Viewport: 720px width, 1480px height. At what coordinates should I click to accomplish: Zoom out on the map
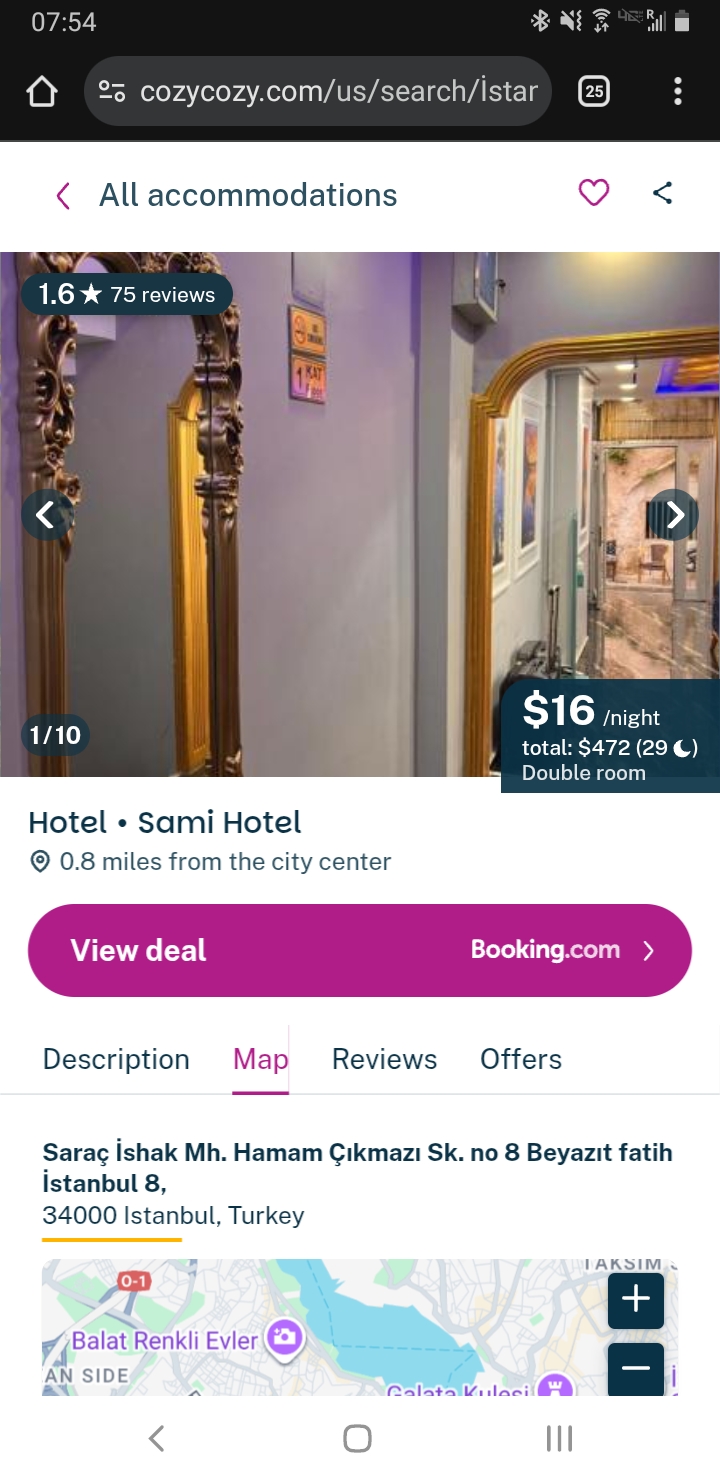(x=636, y=1366)
